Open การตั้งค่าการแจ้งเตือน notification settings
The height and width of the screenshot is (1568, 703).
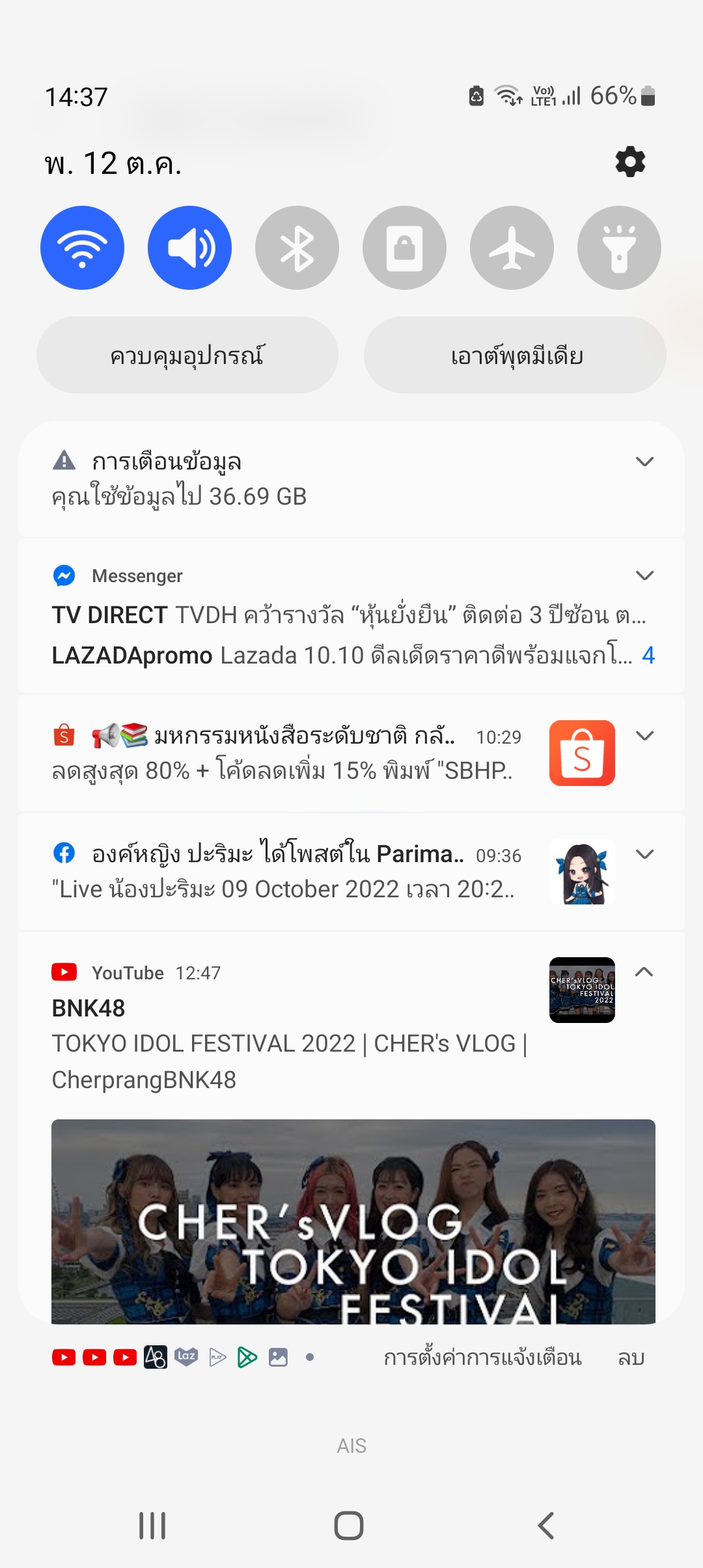click(482, 1358)
